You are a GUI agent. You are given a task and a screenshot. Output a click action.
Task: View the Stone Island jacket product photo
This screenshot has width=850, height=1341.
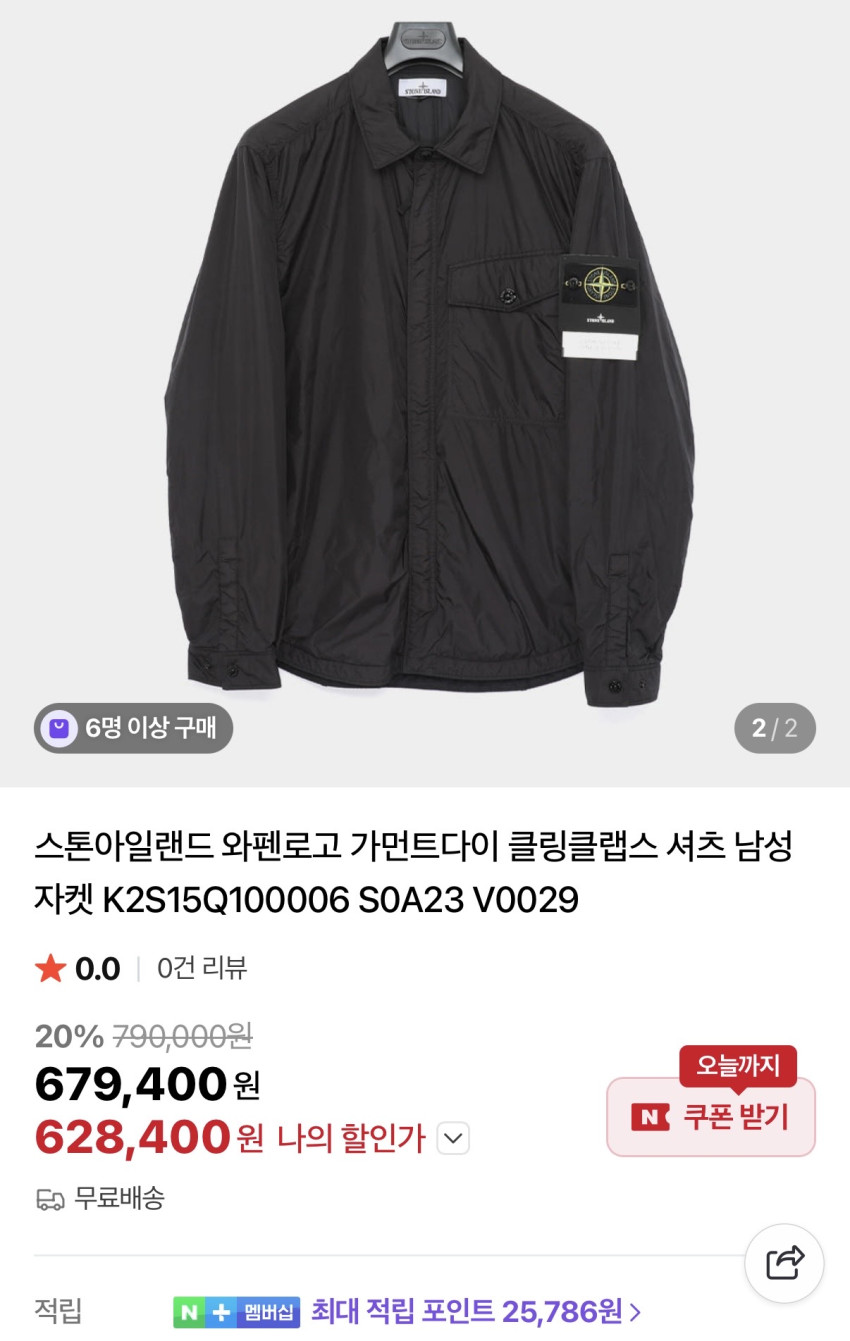click(425, 370)
